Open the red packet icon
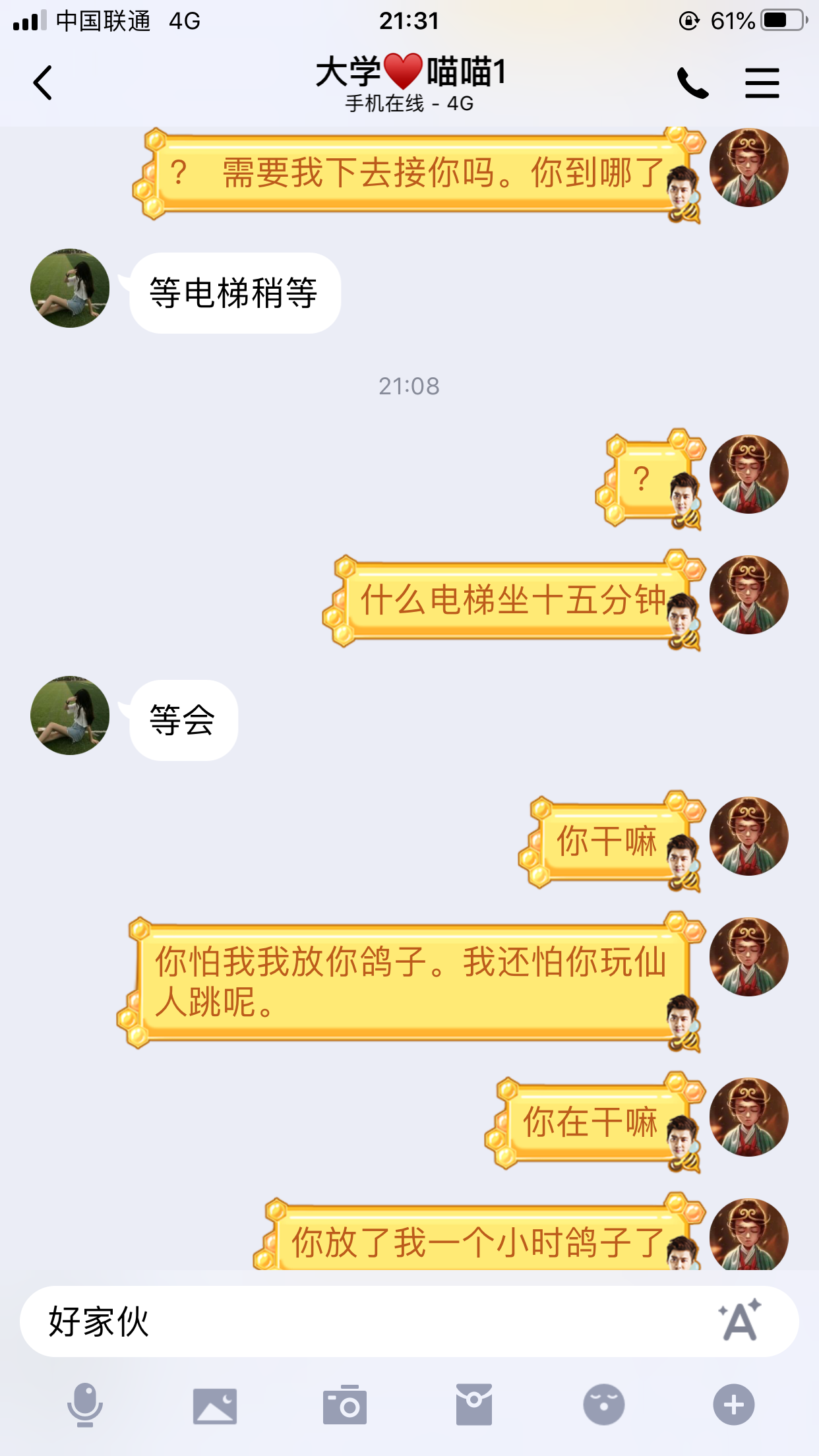Screen dimensions: 819x1456 (475, 1402)
